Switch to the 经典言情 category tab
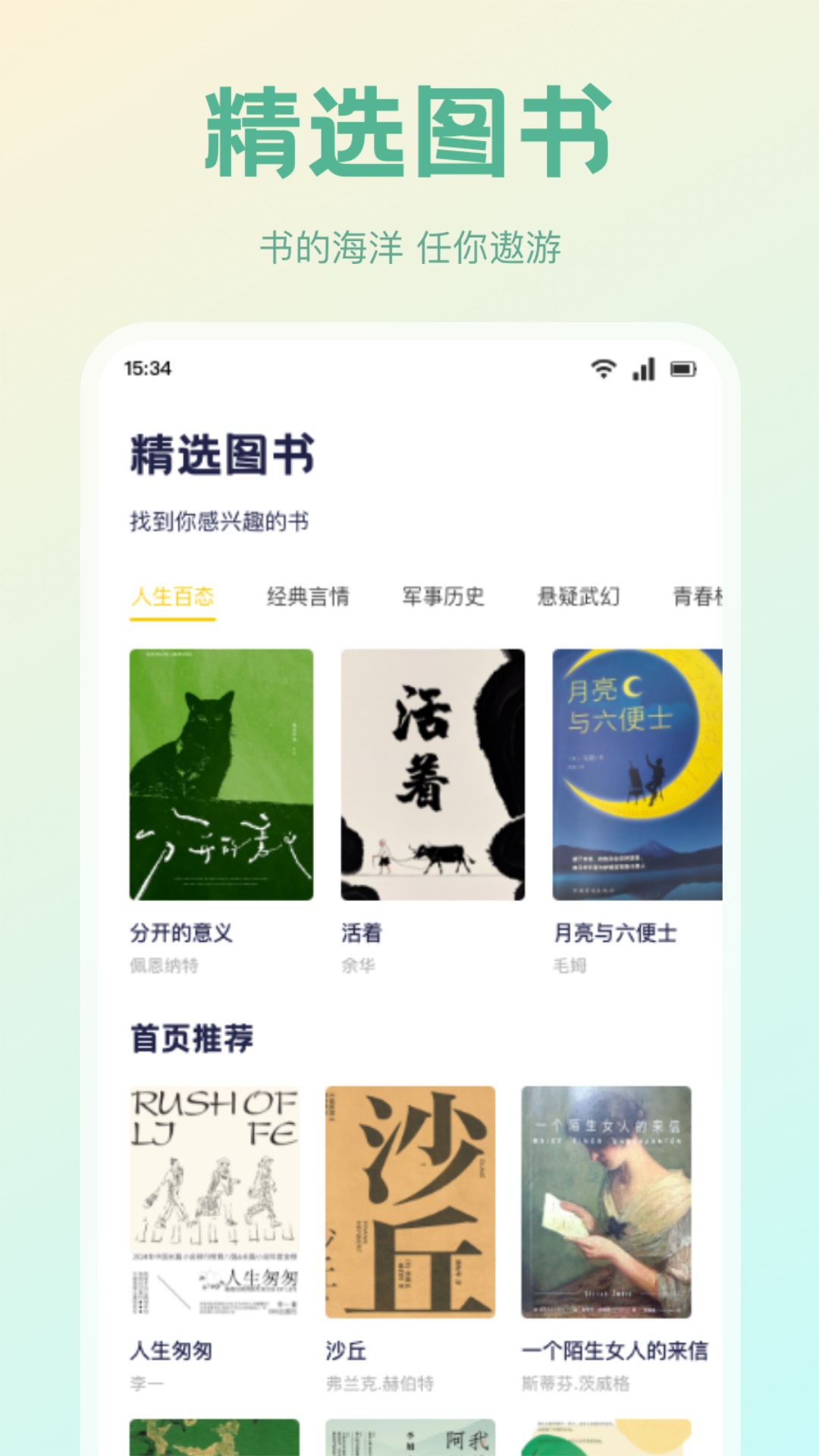The width and height of the screenshot is (819, 1456). 311,598
